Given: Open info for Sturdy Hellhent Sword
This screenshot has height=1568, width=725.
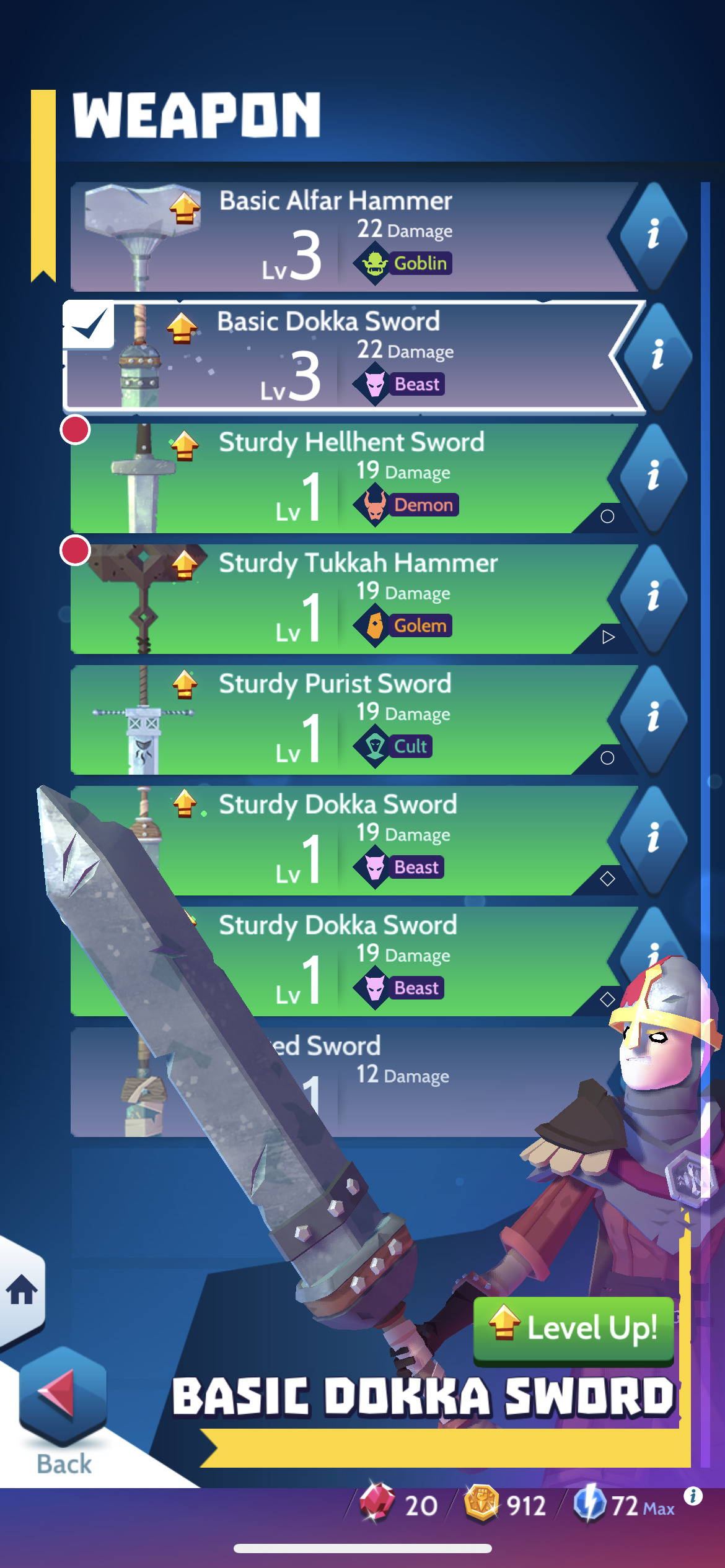Looking at the screenshot, I should (653, 477).
